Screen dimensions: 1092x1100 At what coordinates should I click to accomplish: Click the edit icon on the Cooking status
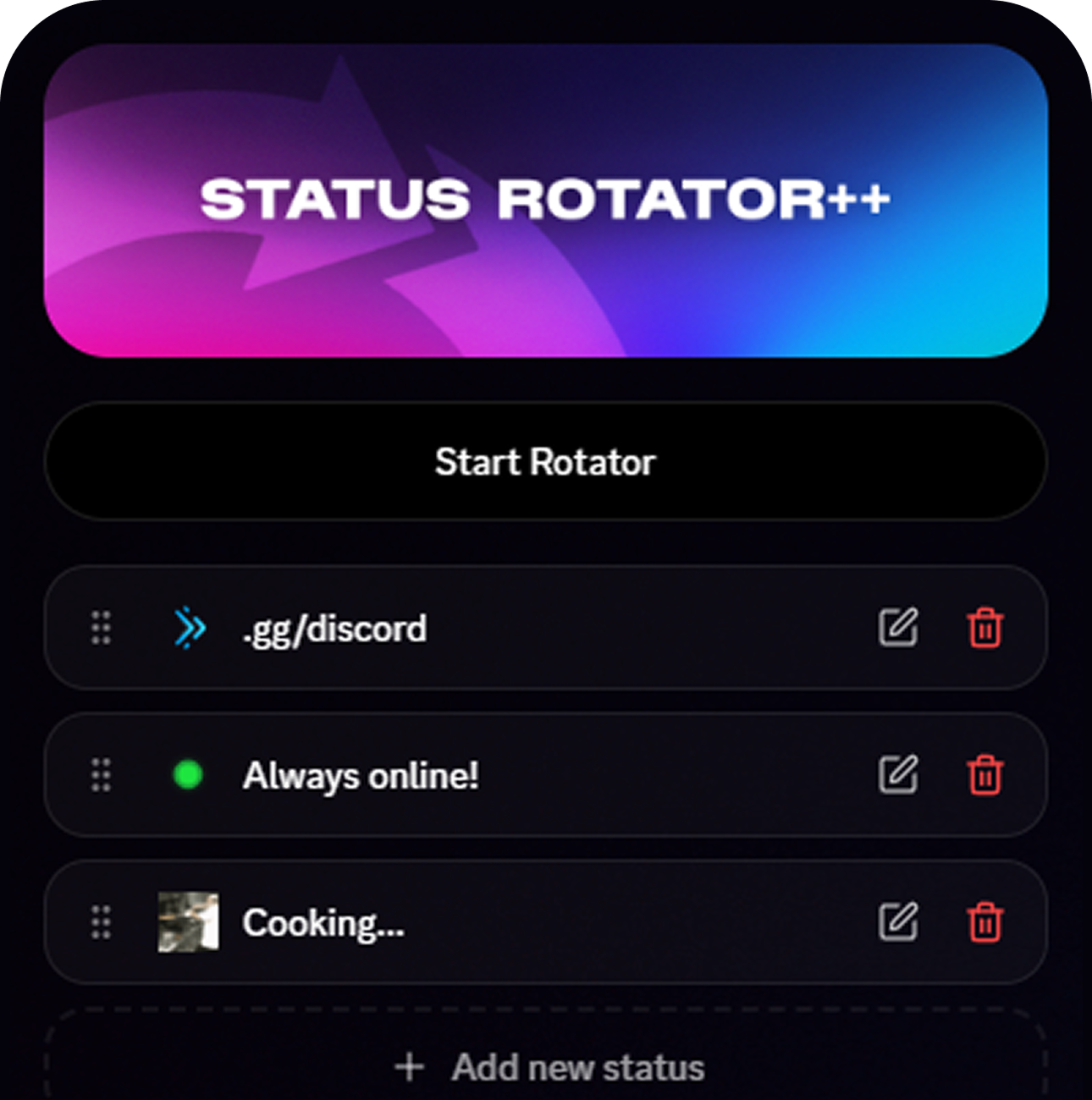point(899,922)
